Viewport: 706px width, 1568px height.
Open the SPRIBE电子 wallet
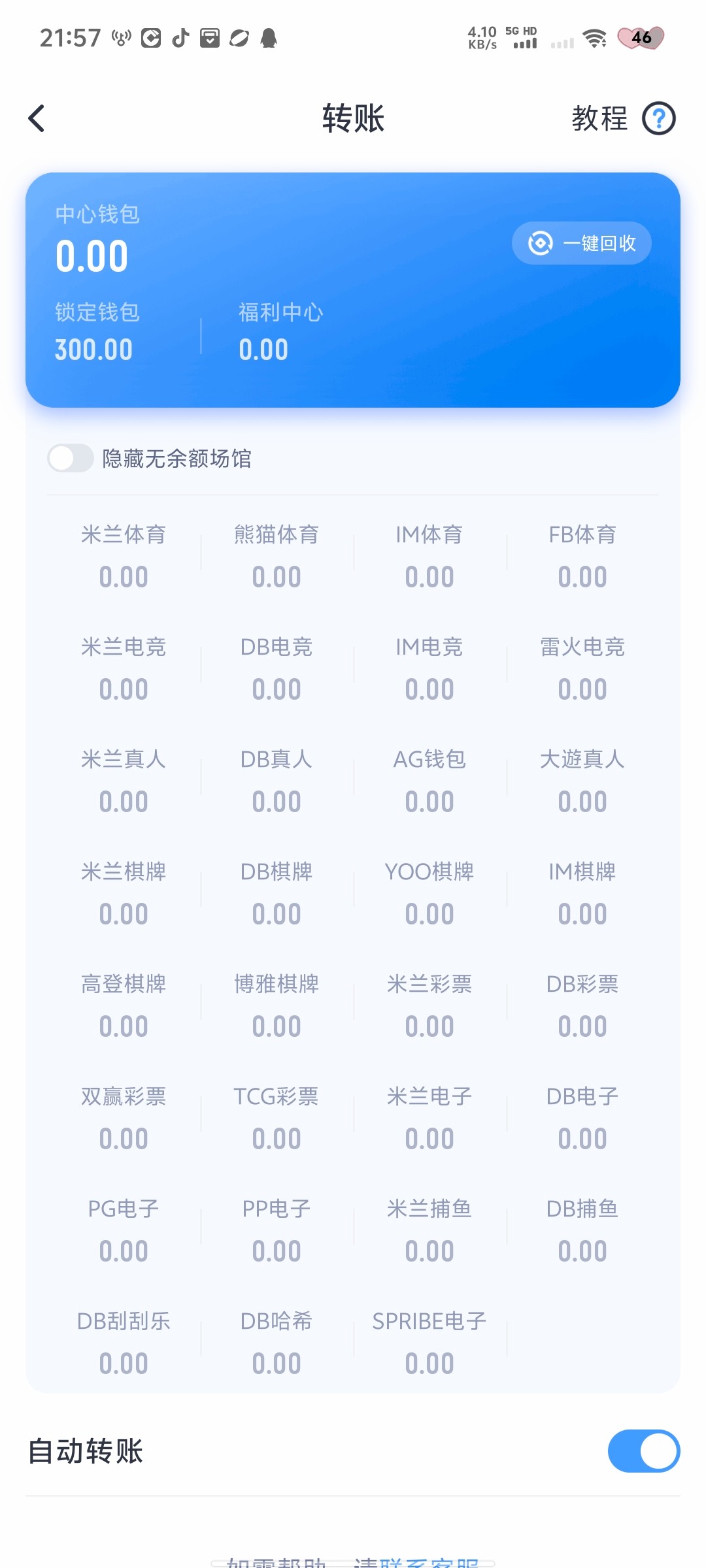pyautogui.click(x=429, y=1343)
